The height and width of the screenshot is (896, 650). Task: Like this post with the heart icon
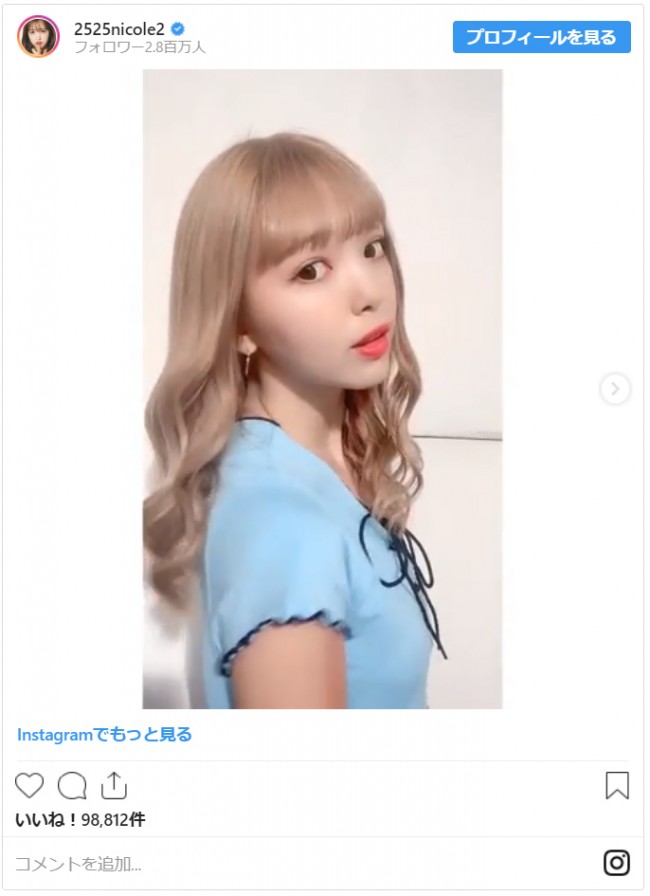31,785
